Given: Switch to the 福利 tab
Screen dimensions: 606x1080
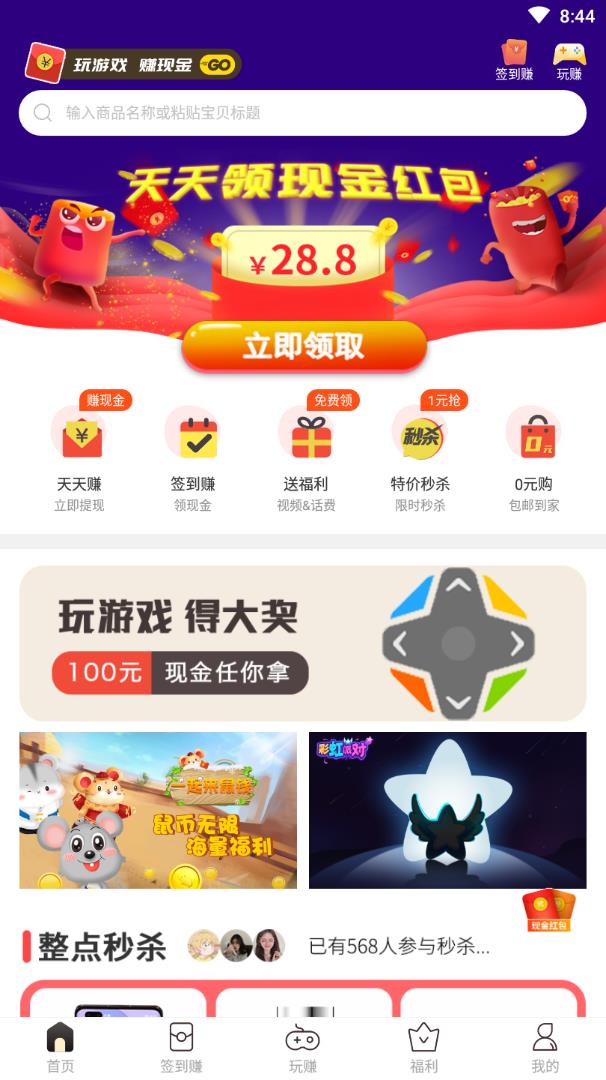Looking at the screenshot, I should (x=424, y=1048).
